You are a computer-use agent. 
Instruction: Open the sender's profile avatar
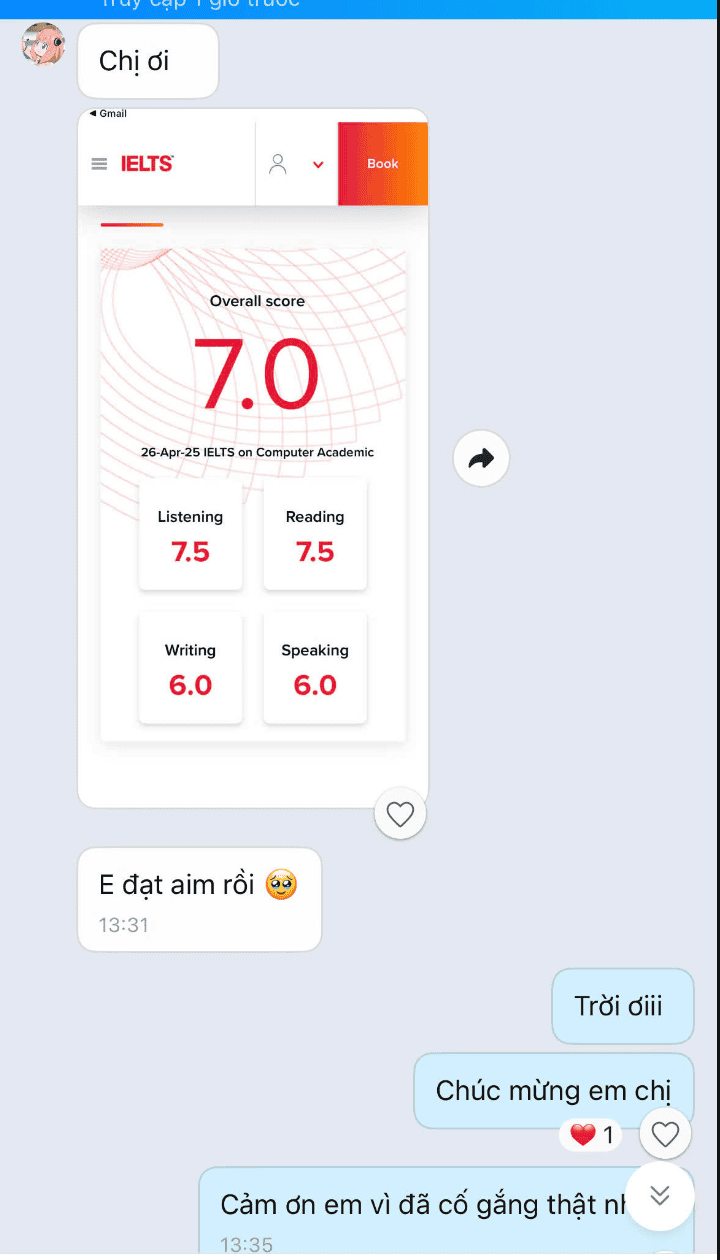[43, 45]
